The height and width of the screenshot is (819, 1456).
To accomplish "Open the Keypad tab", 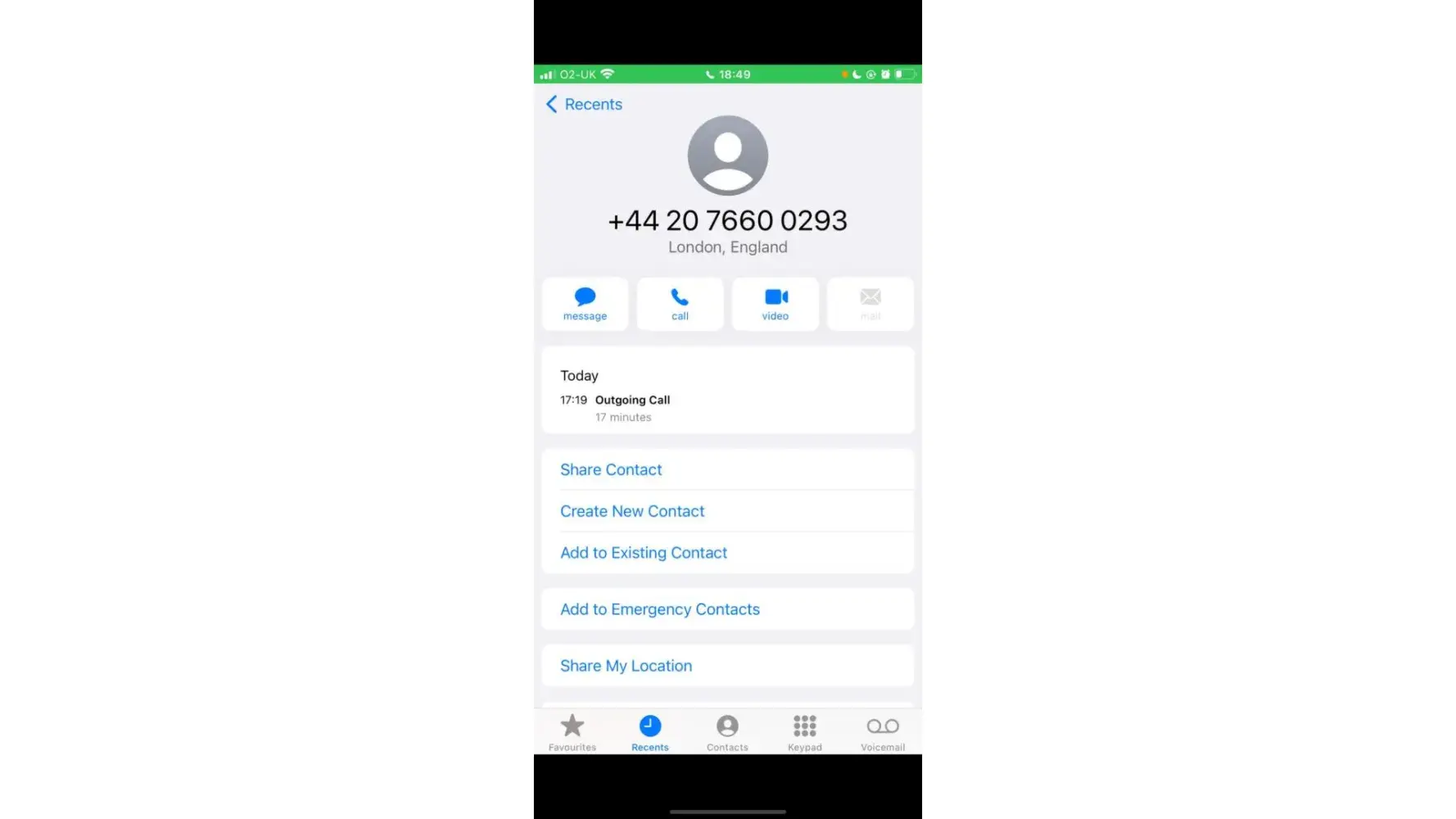I will click(x=804, y=731).
